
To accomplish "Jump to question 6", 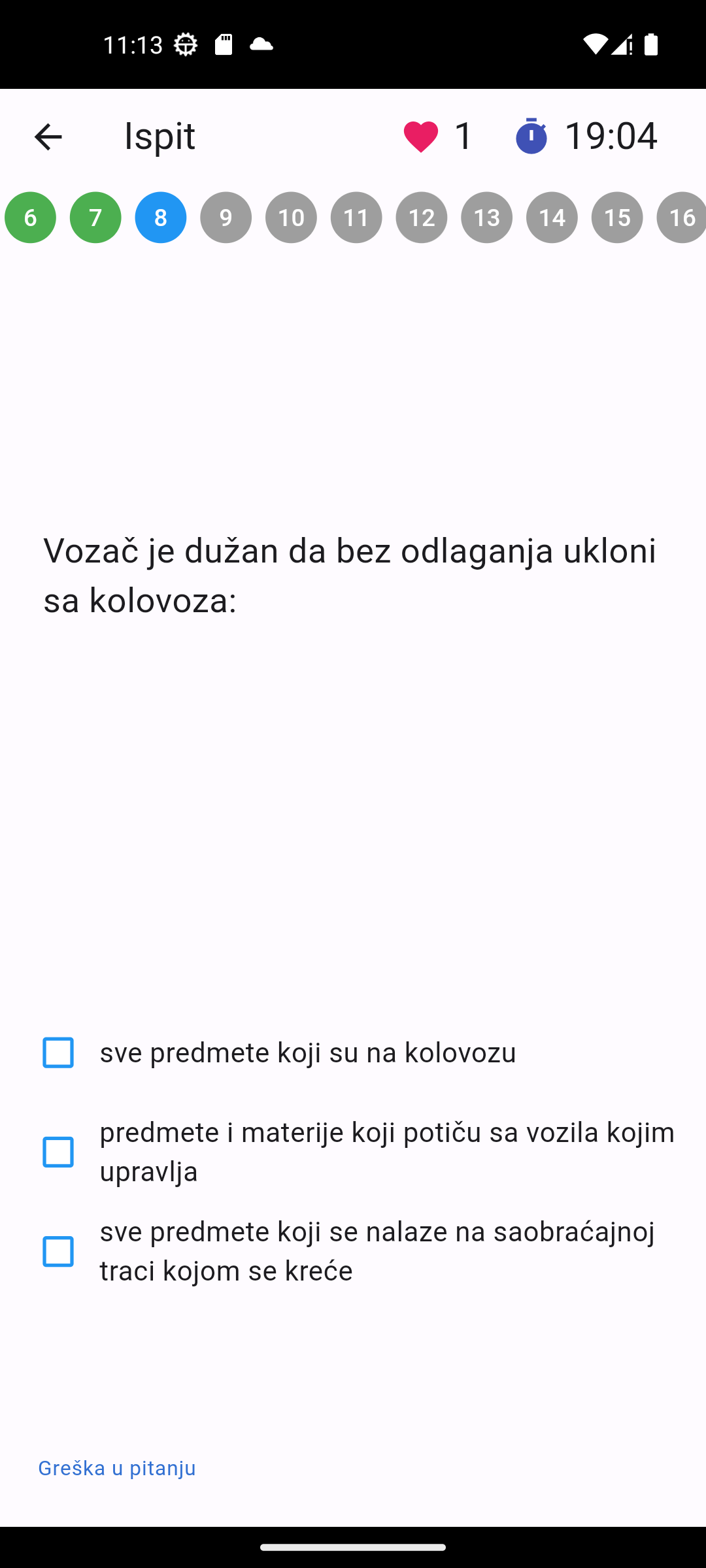I will pos(30,218).
